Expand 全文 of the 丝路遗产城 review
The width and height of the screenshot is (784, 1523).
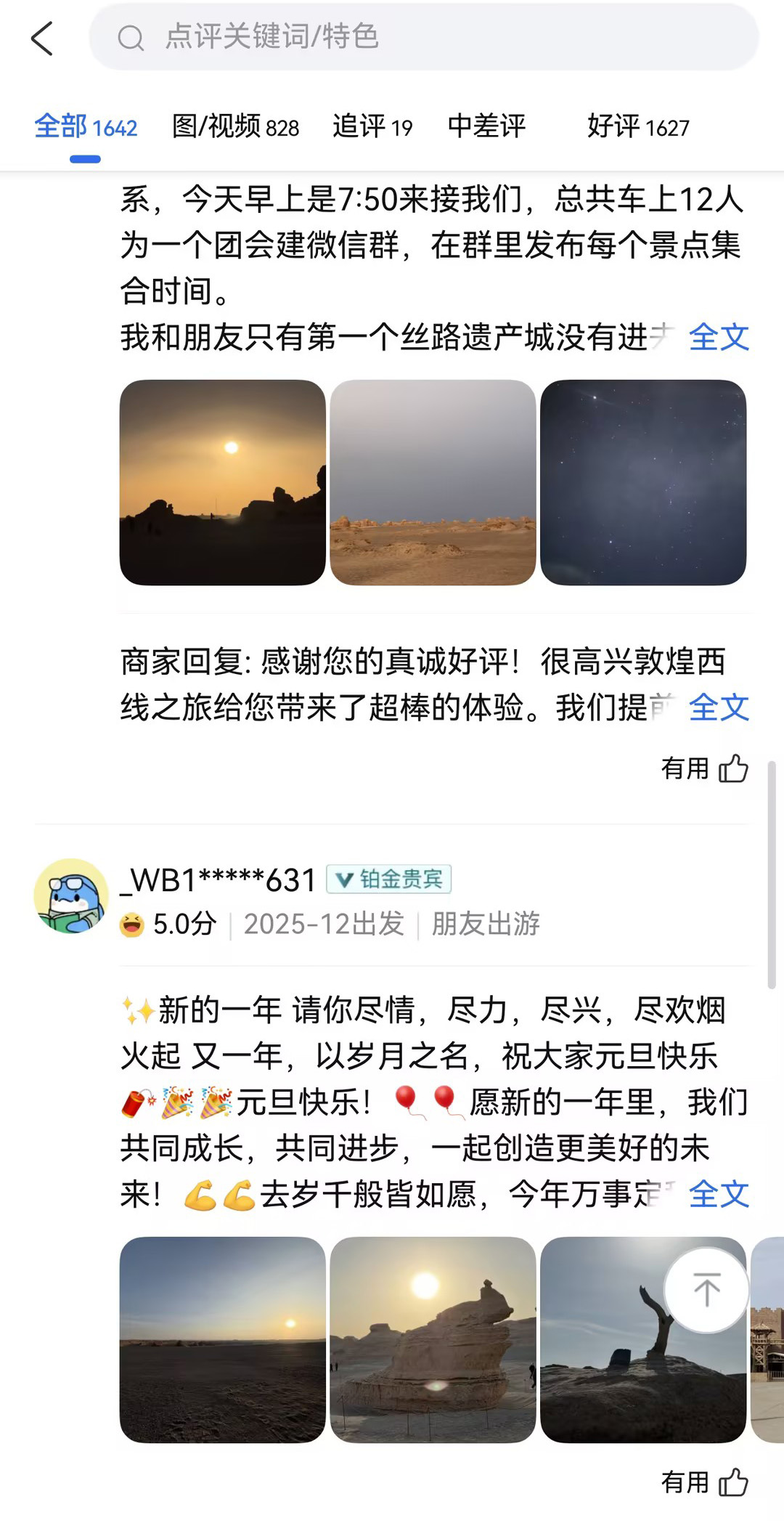click(x=718, y=337)
